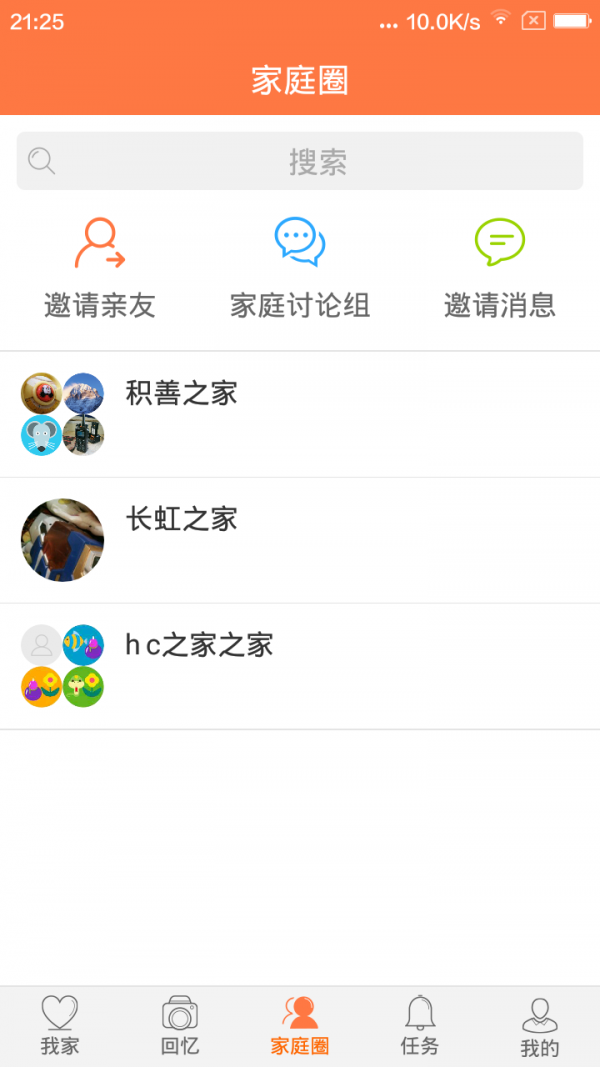Open 家庭讨论组 discussion groups

click(300, 268)
